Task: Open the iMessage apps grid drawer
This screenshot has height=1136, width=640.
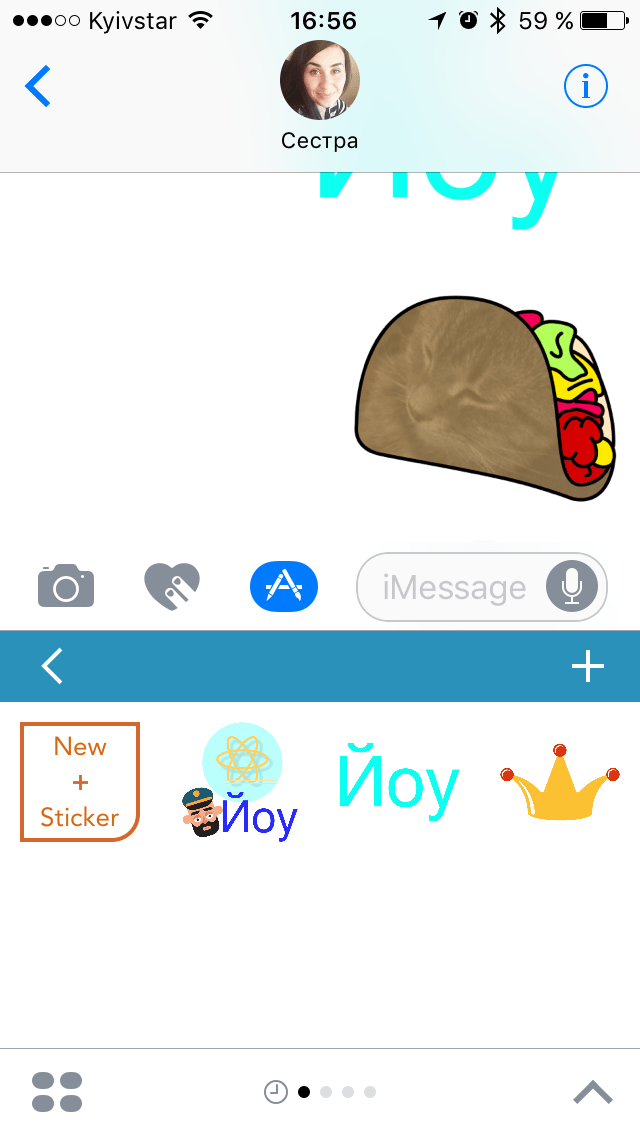Action: [x=57, y=1092]
